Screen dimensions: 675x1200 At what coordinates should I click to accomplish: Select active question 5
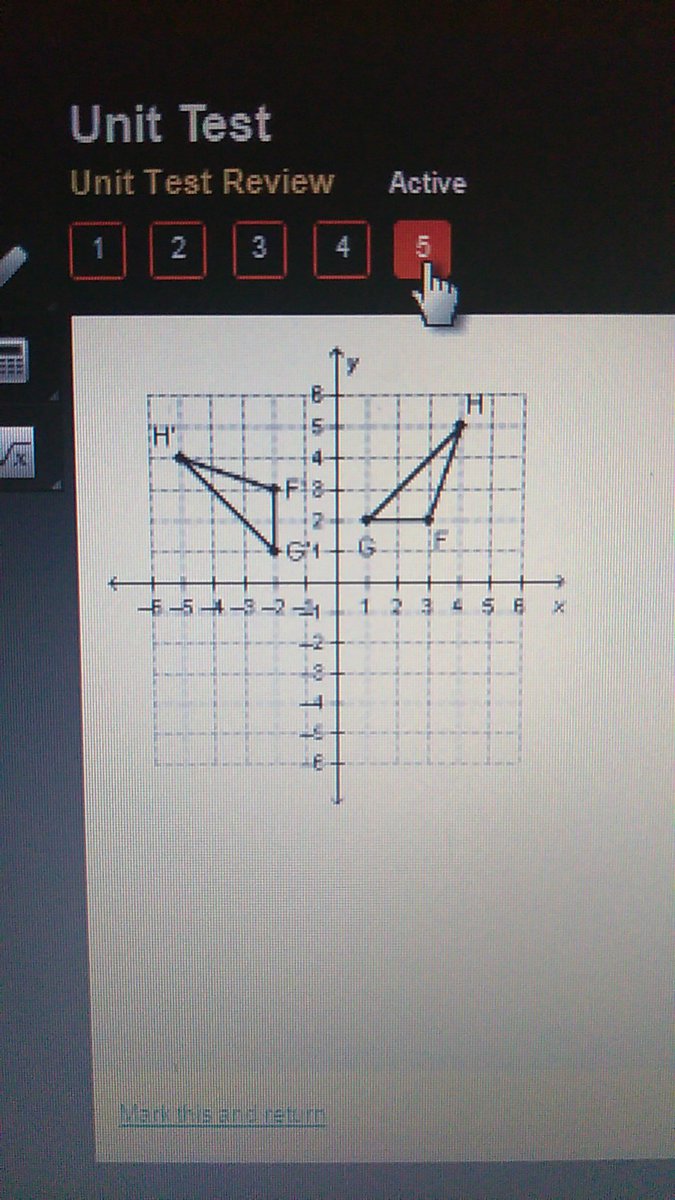click(x=422, y=249)
